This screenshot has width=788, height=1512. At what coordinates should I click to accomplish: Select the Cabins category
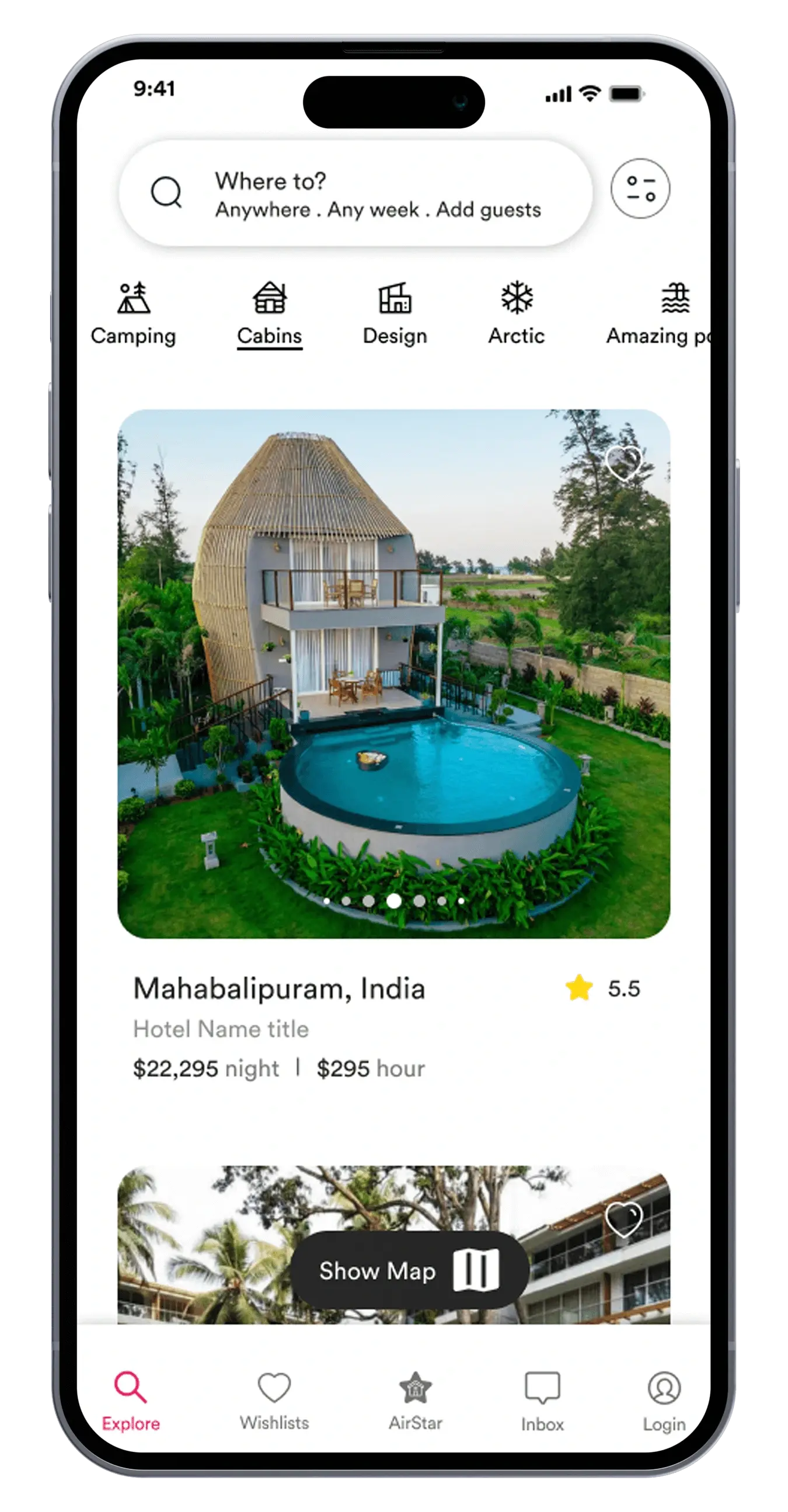269,314
